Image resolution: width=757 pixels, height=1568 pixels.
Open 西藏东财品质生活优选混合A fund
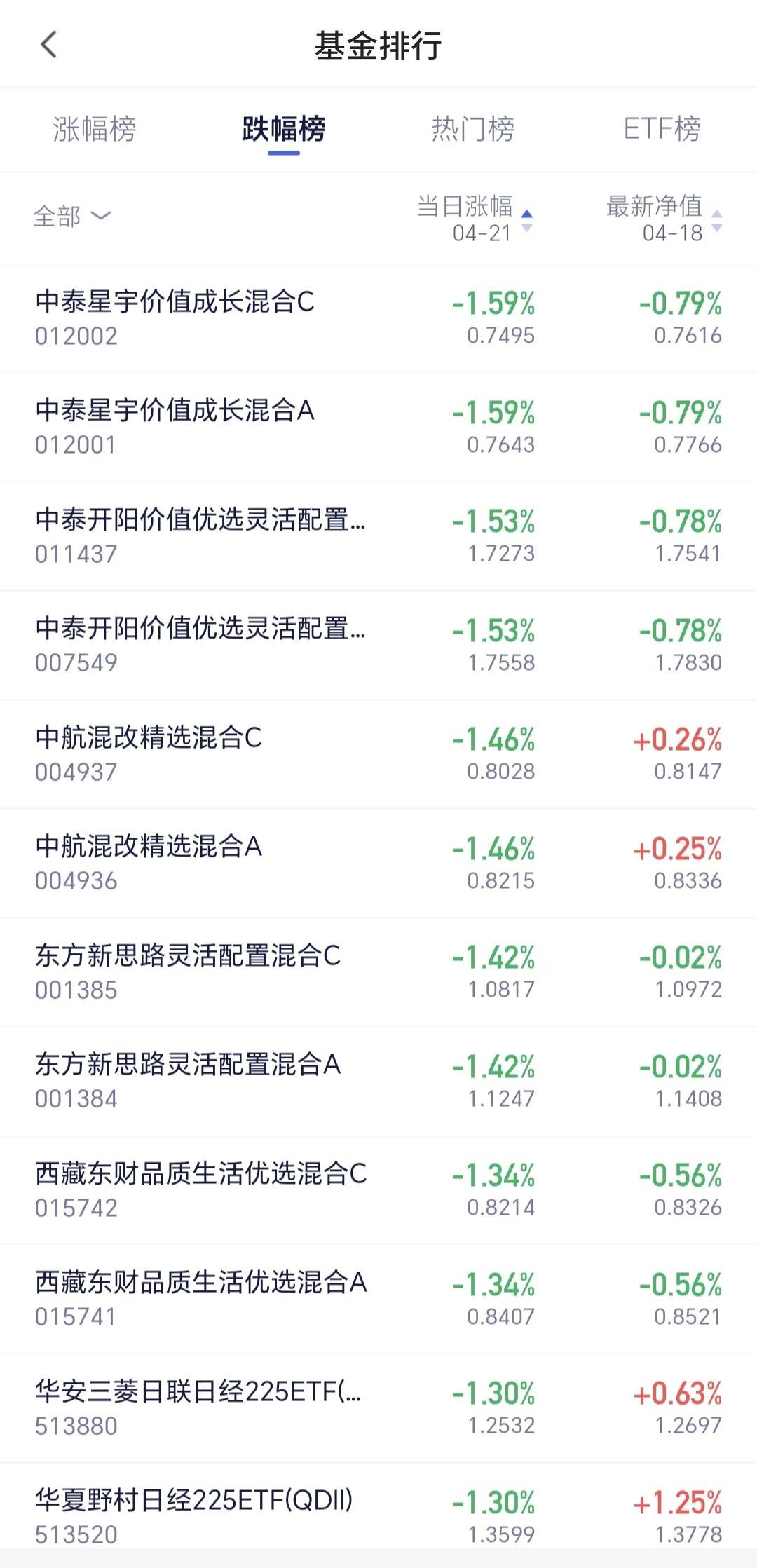(x=378, y=1299)
